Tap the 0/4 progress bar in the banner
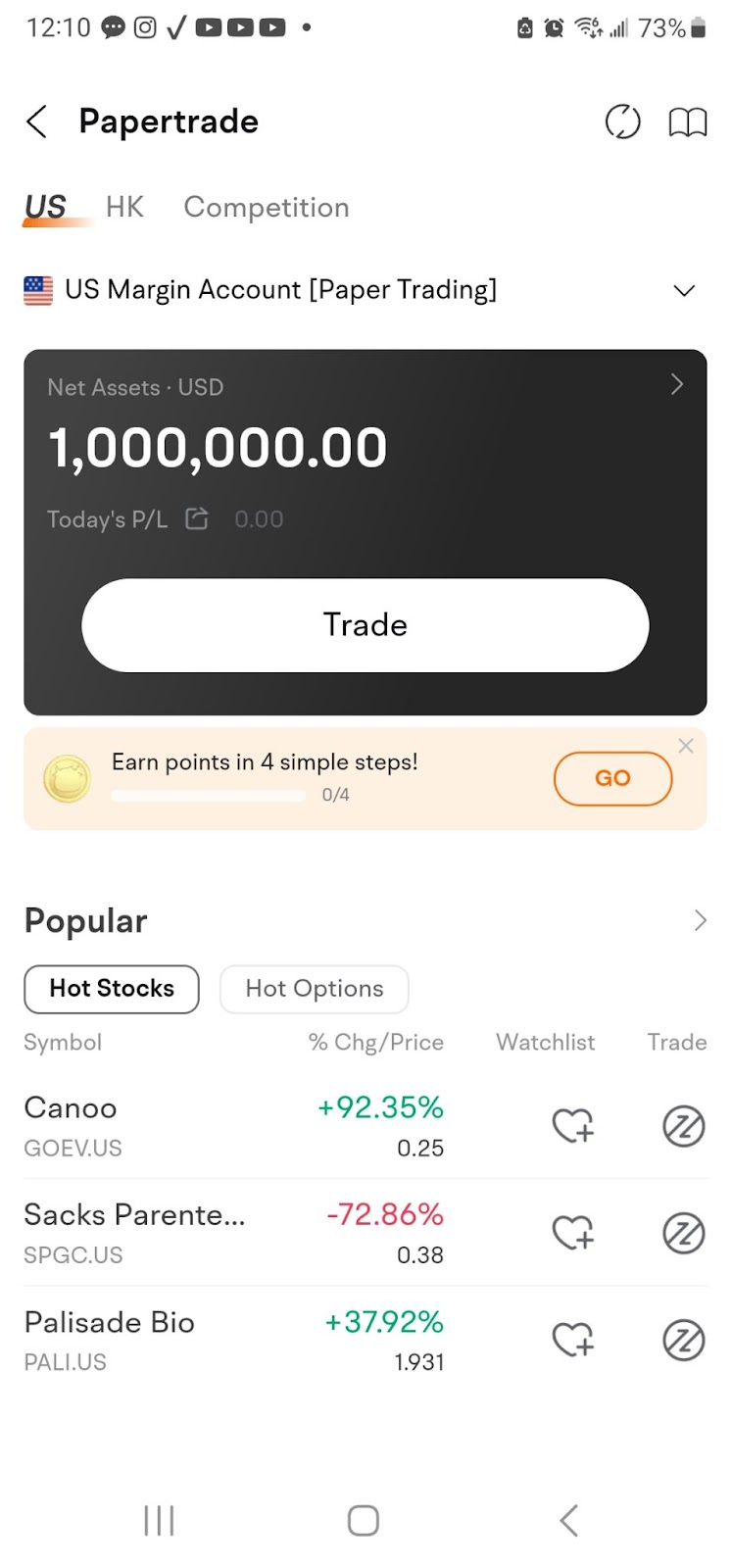731x1568 pixels. pyautogui.click(x=207, y=796)
